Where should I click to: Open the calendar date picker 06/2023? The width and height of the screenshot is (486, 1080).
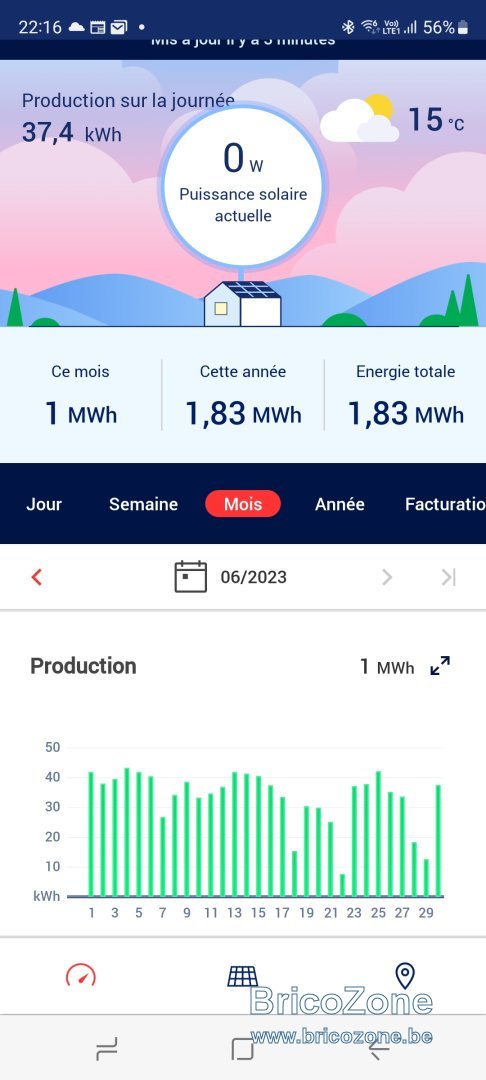(231, 577)
